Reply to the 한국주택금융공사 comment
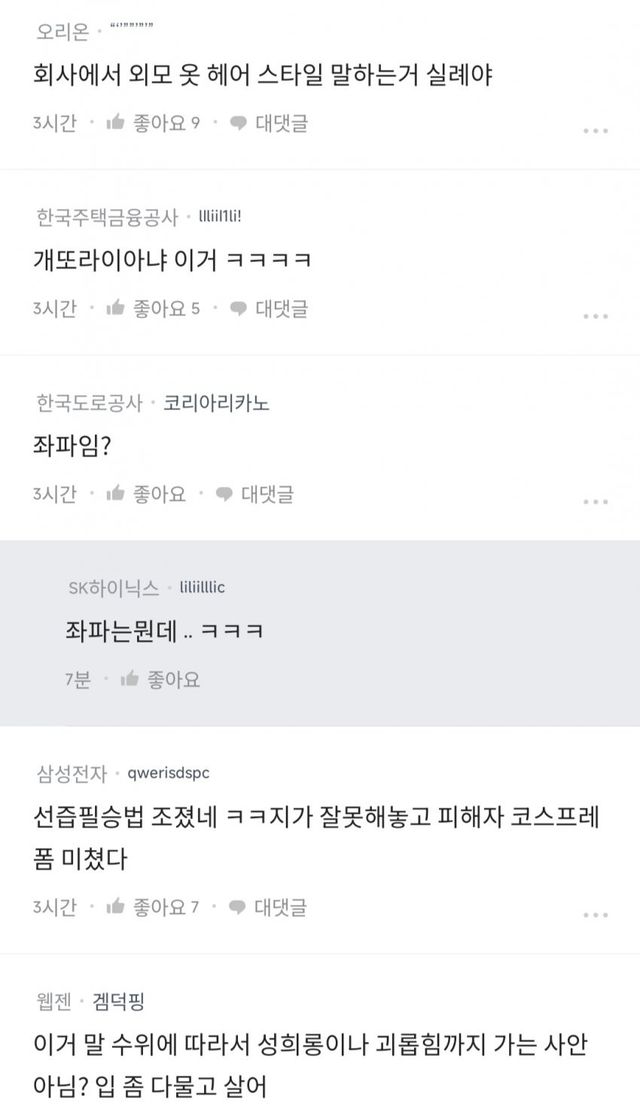 269,309
